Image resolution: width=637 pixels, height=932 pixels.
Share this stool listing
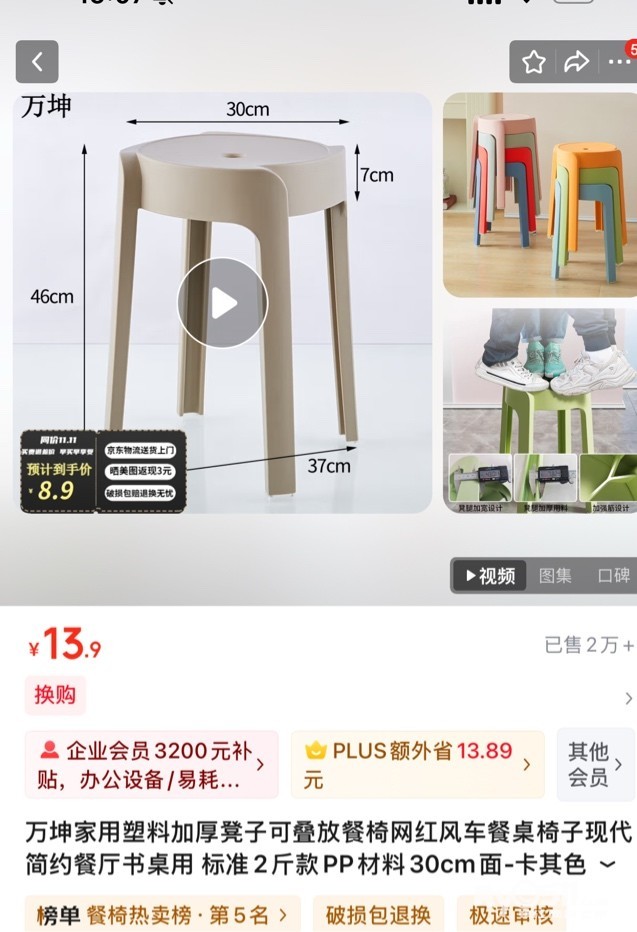[x=576, y=62]
